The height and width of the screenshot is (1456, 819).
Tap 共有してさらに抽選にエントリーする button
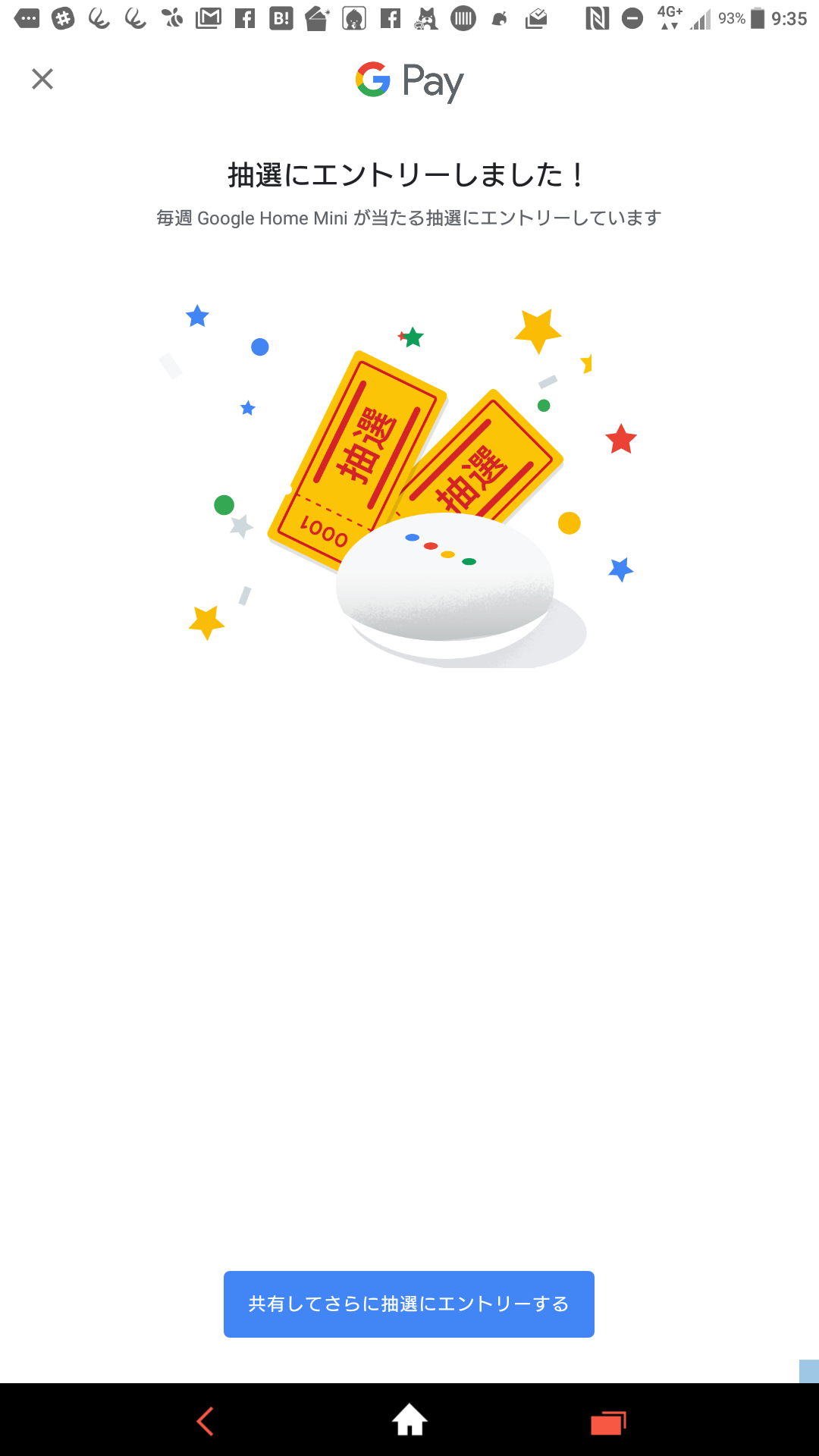pos(409,1304)
